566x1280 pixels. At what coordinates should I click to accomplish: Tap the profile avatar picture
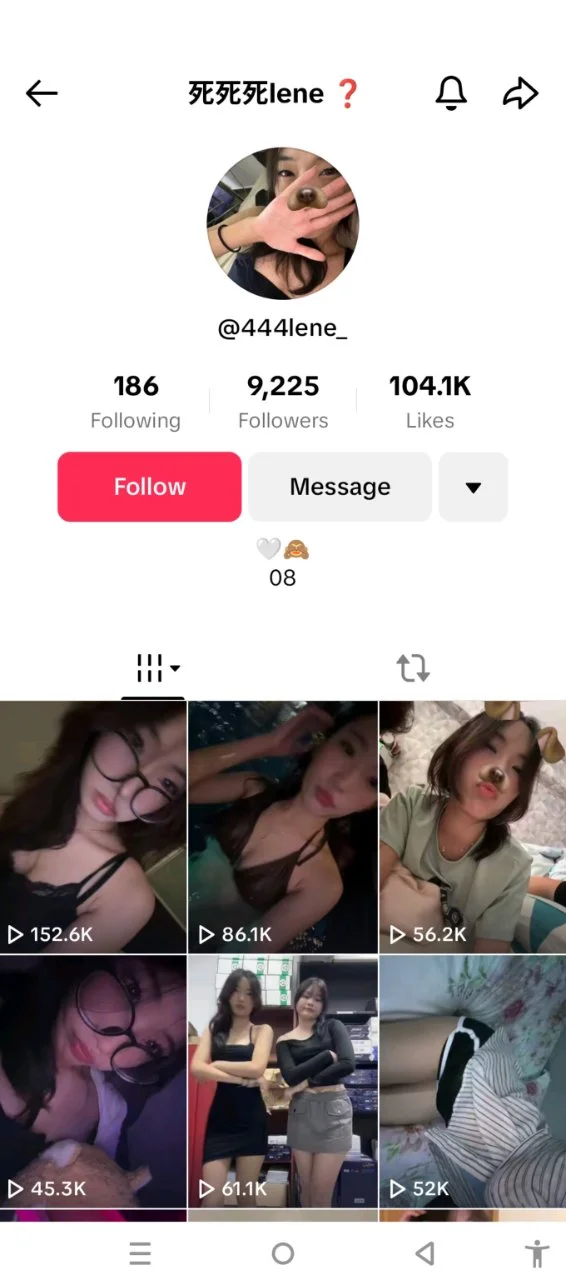click(x=283, y=223)
